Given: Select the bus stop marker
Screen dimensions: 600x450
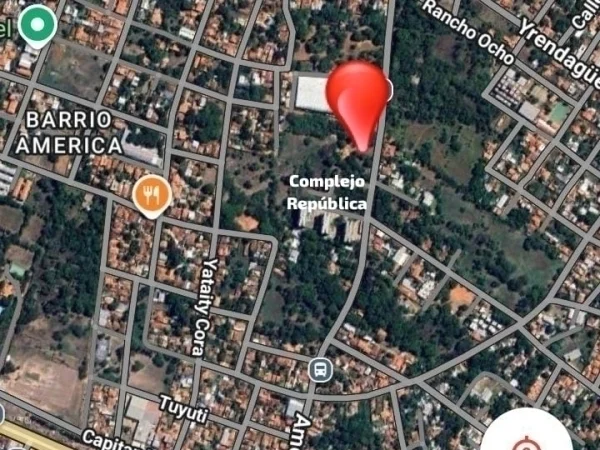Looking at the screenshot, I should click(320, 369).
